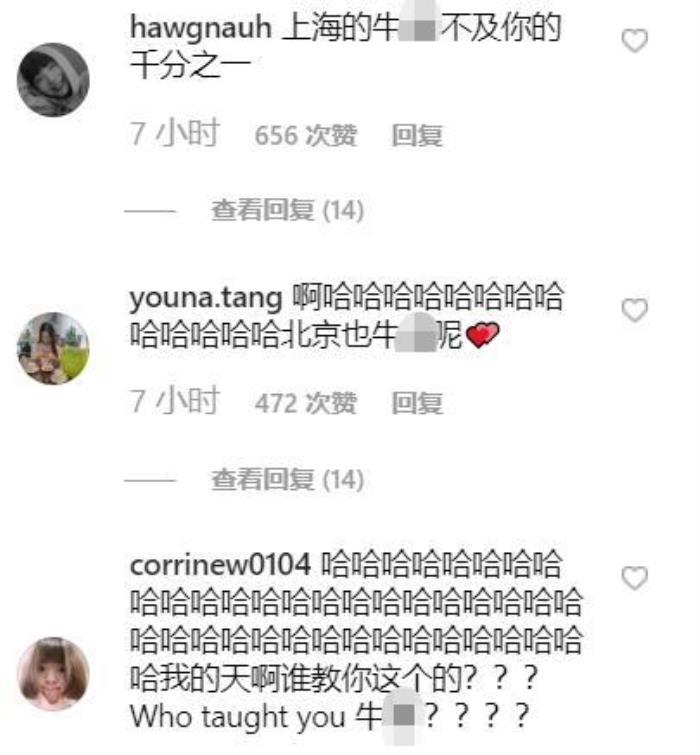See who liked youna.tang's comment, 472 likes

305,404
